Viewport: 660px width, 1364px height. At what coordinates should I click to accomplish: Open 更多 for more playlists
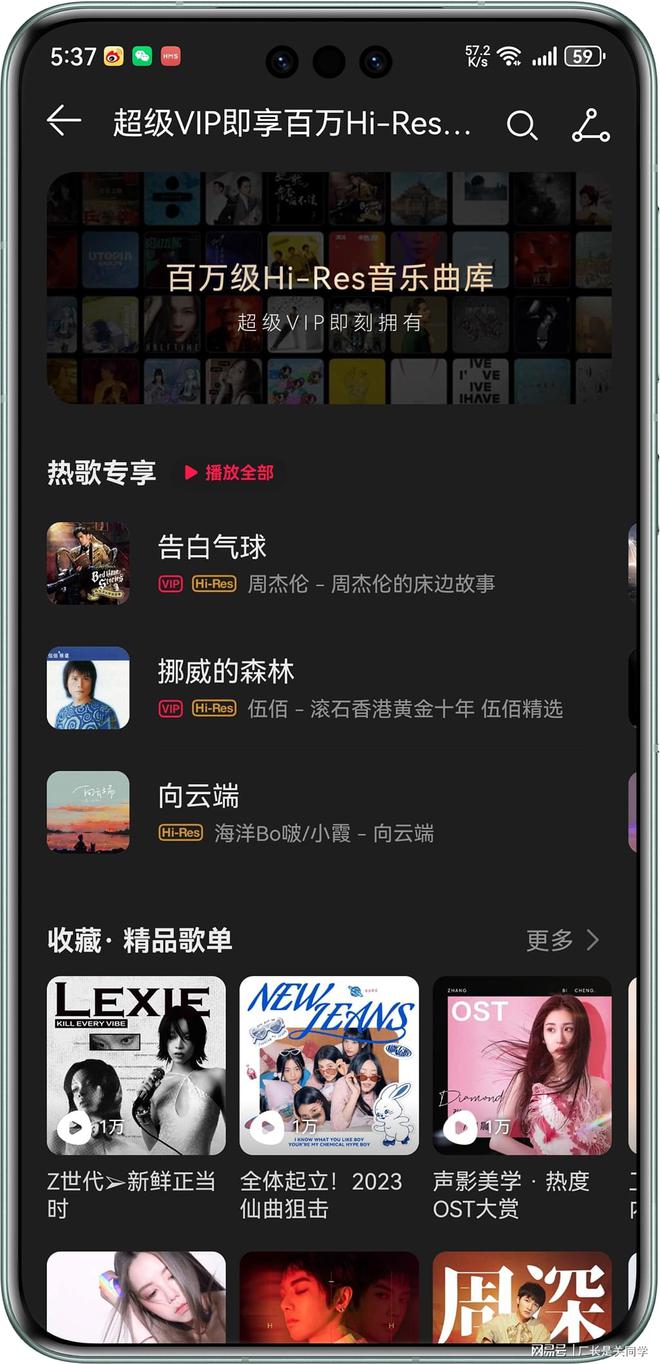coord(563,940)
